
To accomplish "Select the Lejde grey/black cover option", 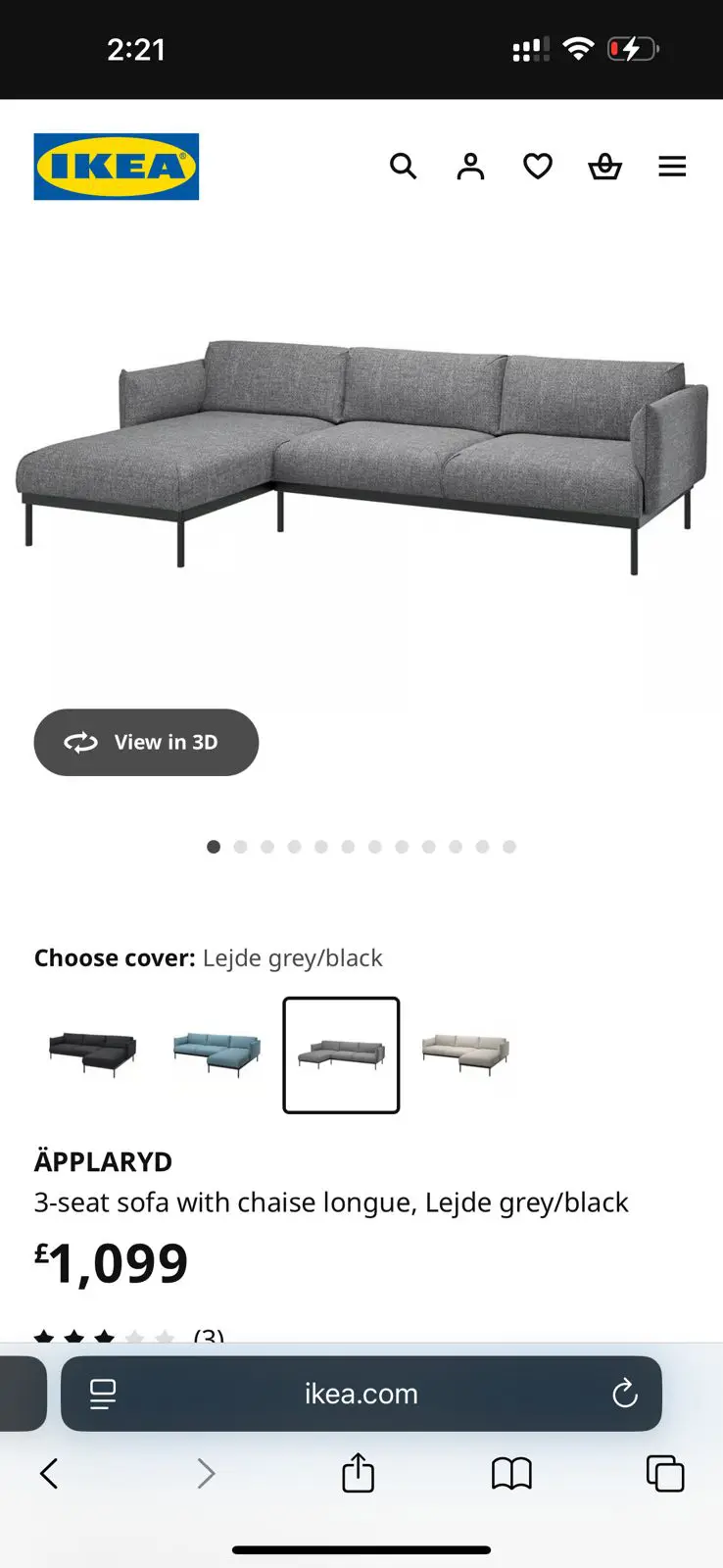I will 341,1054.
